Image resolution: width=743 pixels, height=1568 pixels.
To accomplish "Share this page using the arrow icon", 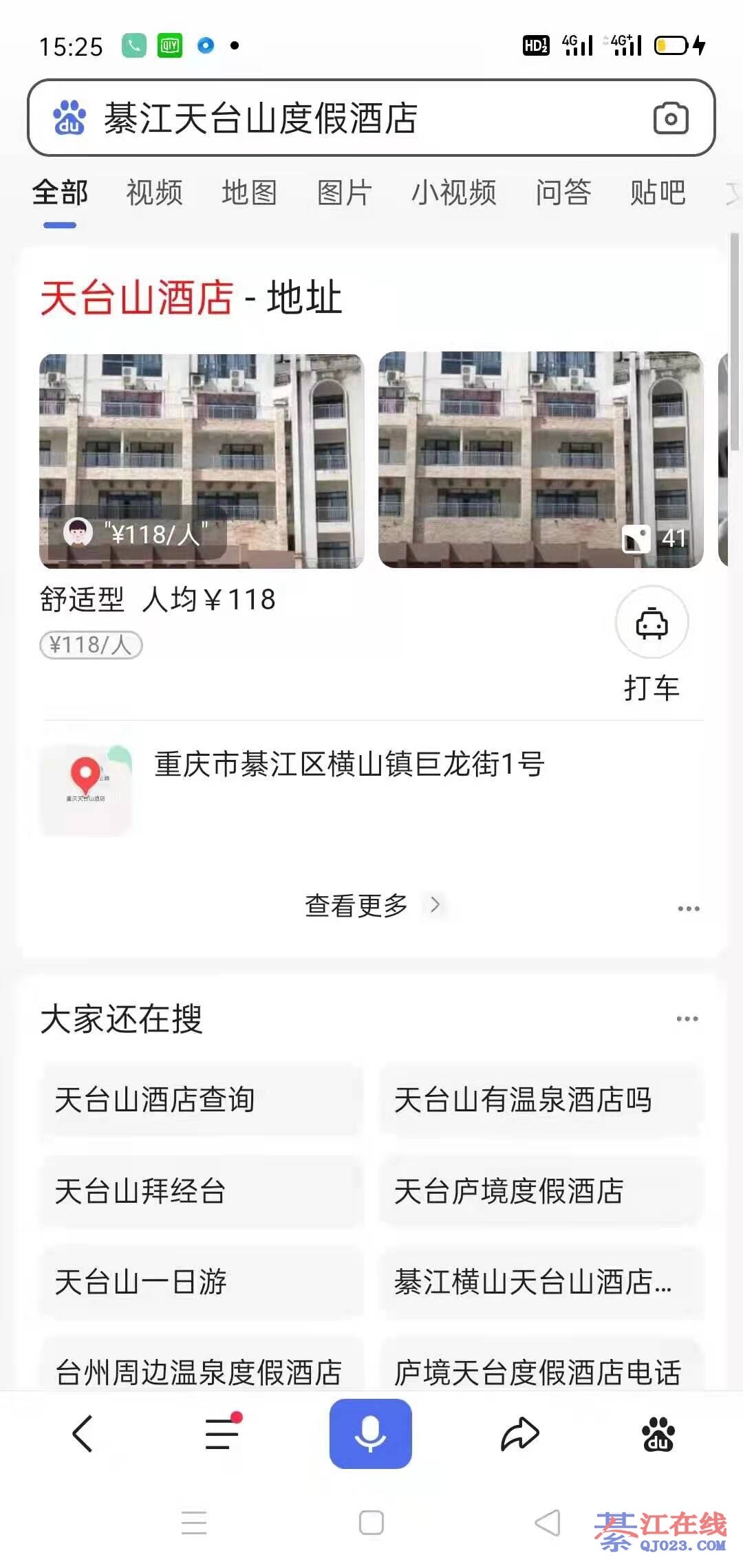I will [520, 1435].
